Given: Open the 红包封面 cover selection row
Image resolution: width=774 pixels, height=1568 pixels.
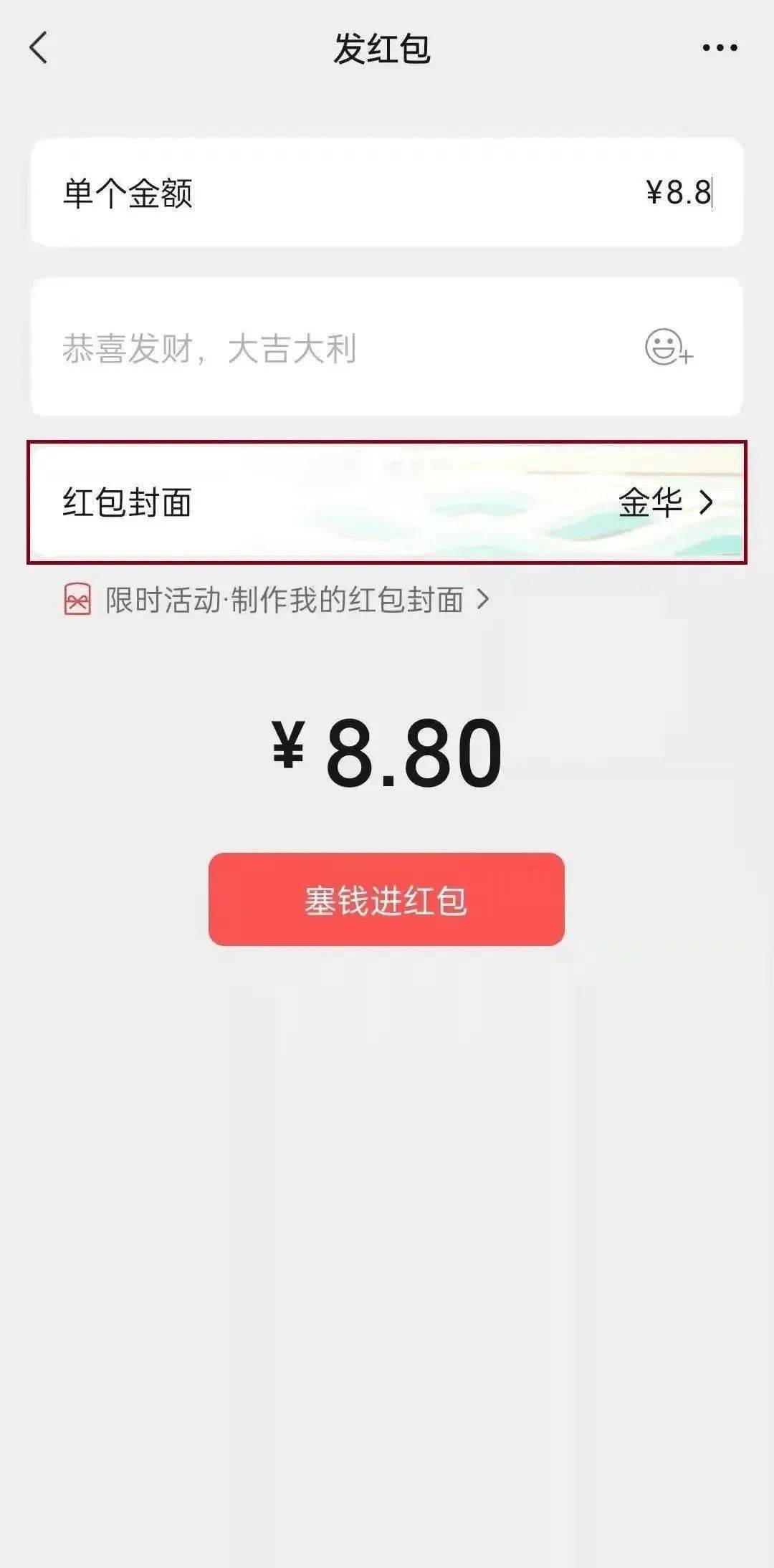Looking at the screenshot, I should [387, 502].
